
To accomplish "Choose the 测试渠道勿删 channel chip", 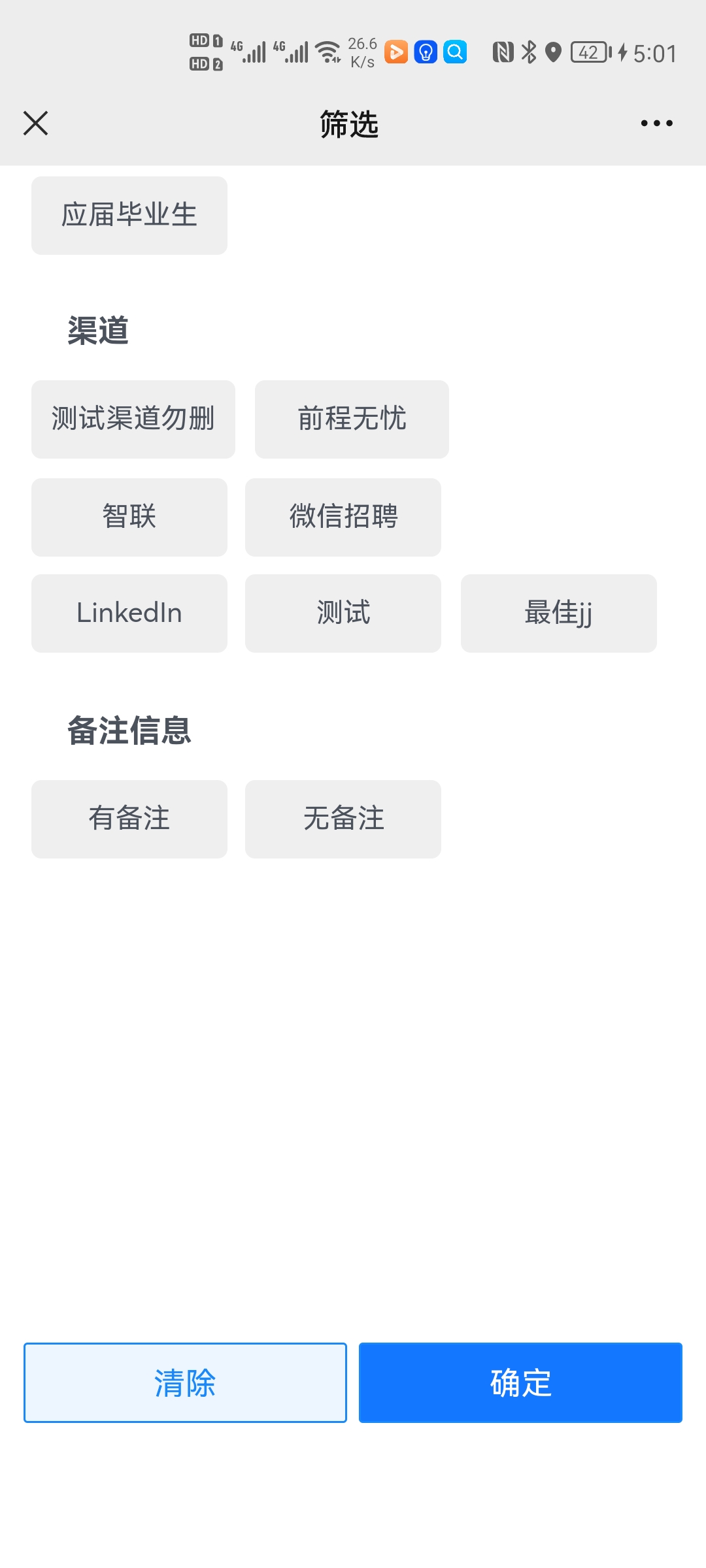I will [133, 419].
